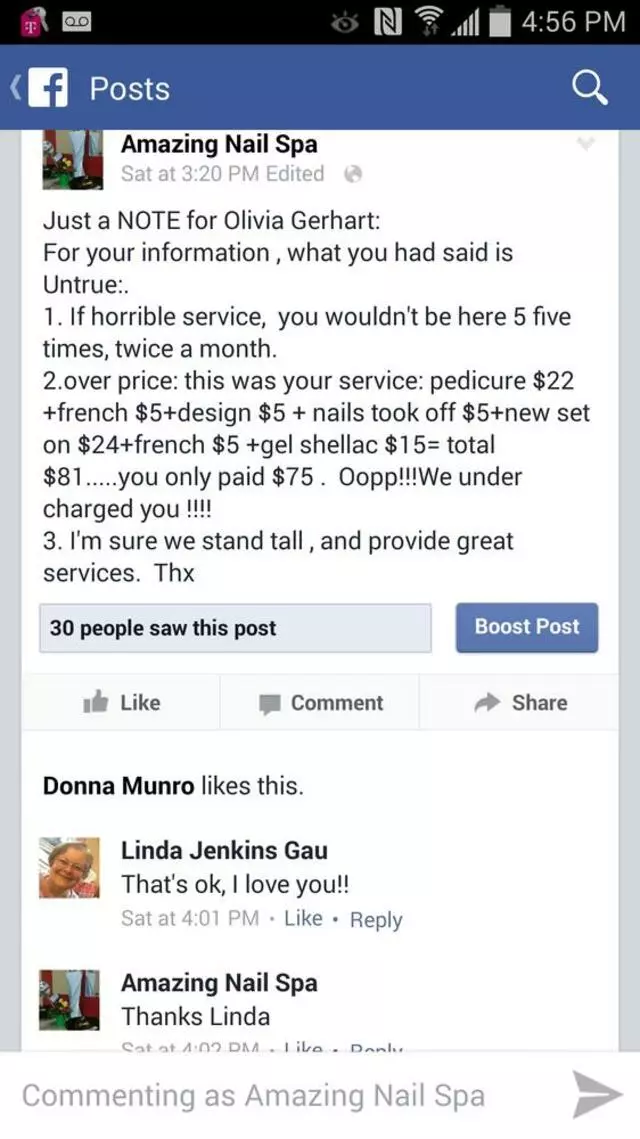Tap the Boost Post button
The image size is (640, 1139).
pyautogui.click(x=527, y=627)
